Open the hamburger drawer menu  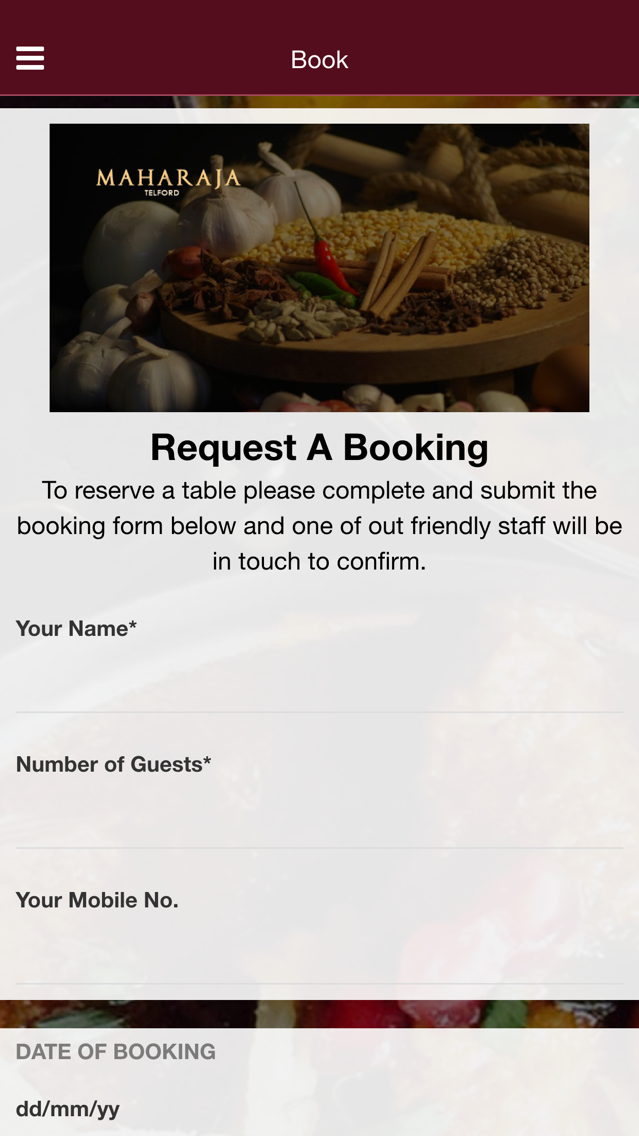pos(30,59)
